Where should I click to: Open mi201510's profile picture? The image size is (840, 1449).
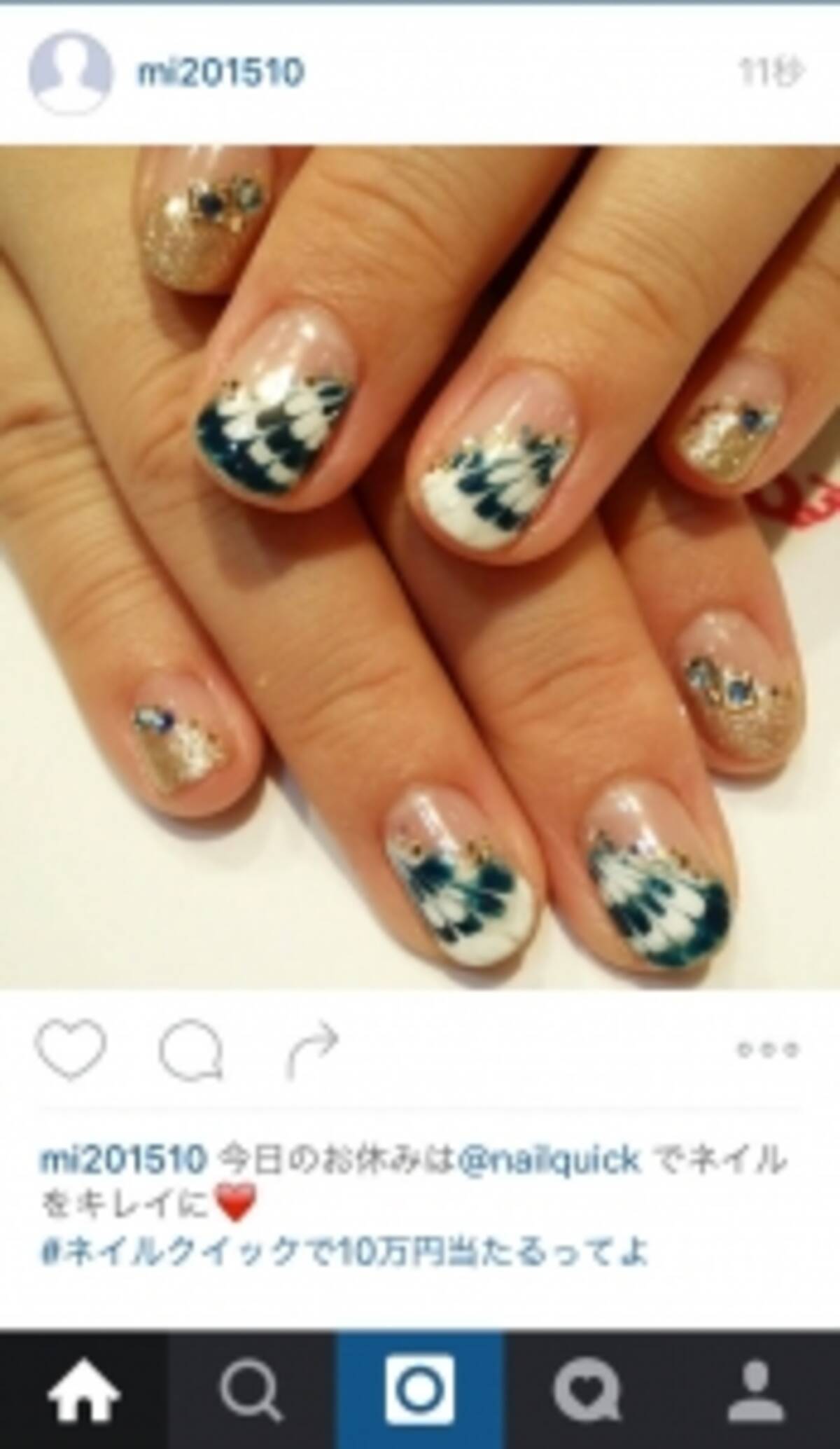click(70, 73)
